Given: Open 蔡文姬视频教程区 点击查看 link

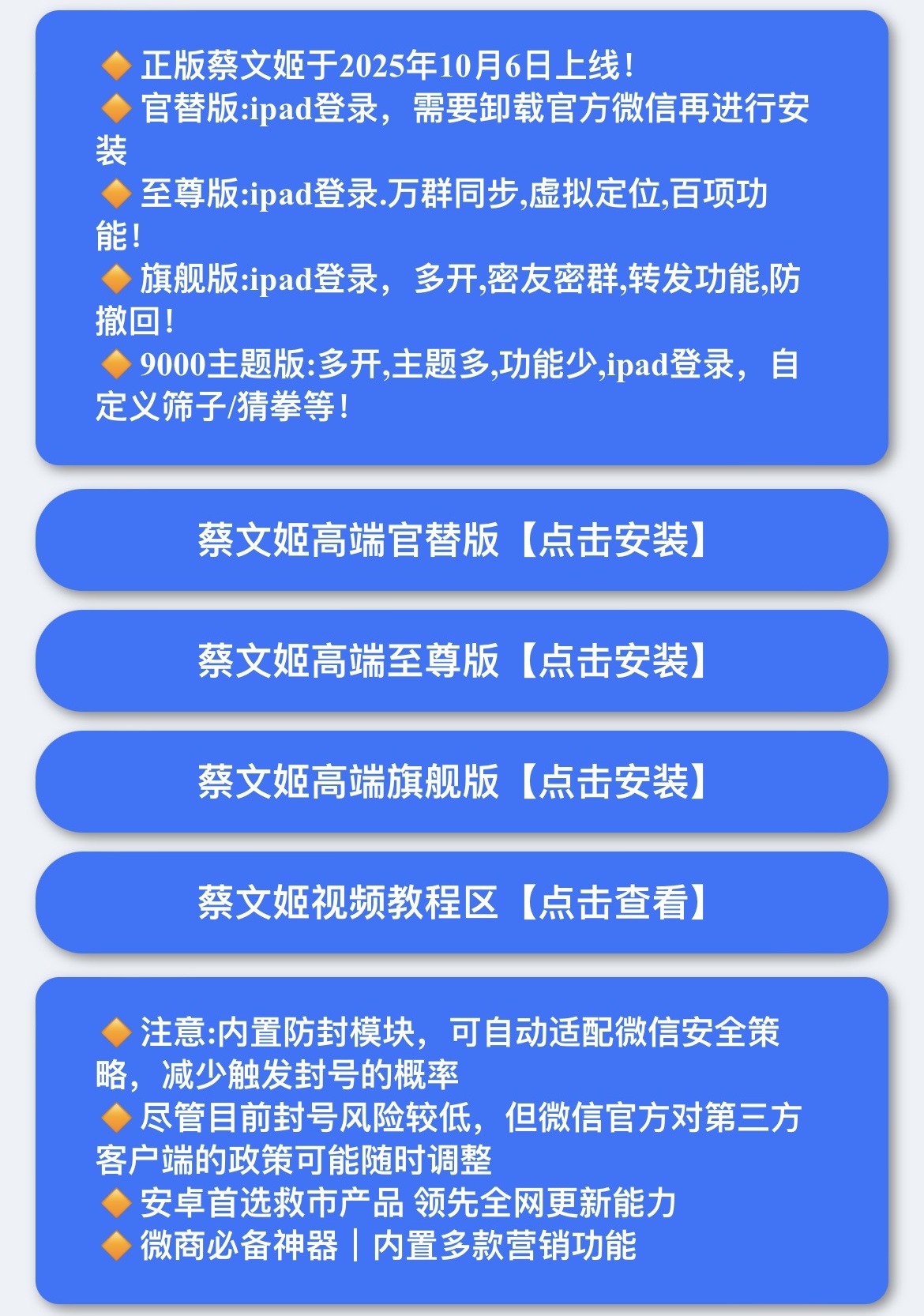Looking at the screenshot, I should (x=462, y=903).
